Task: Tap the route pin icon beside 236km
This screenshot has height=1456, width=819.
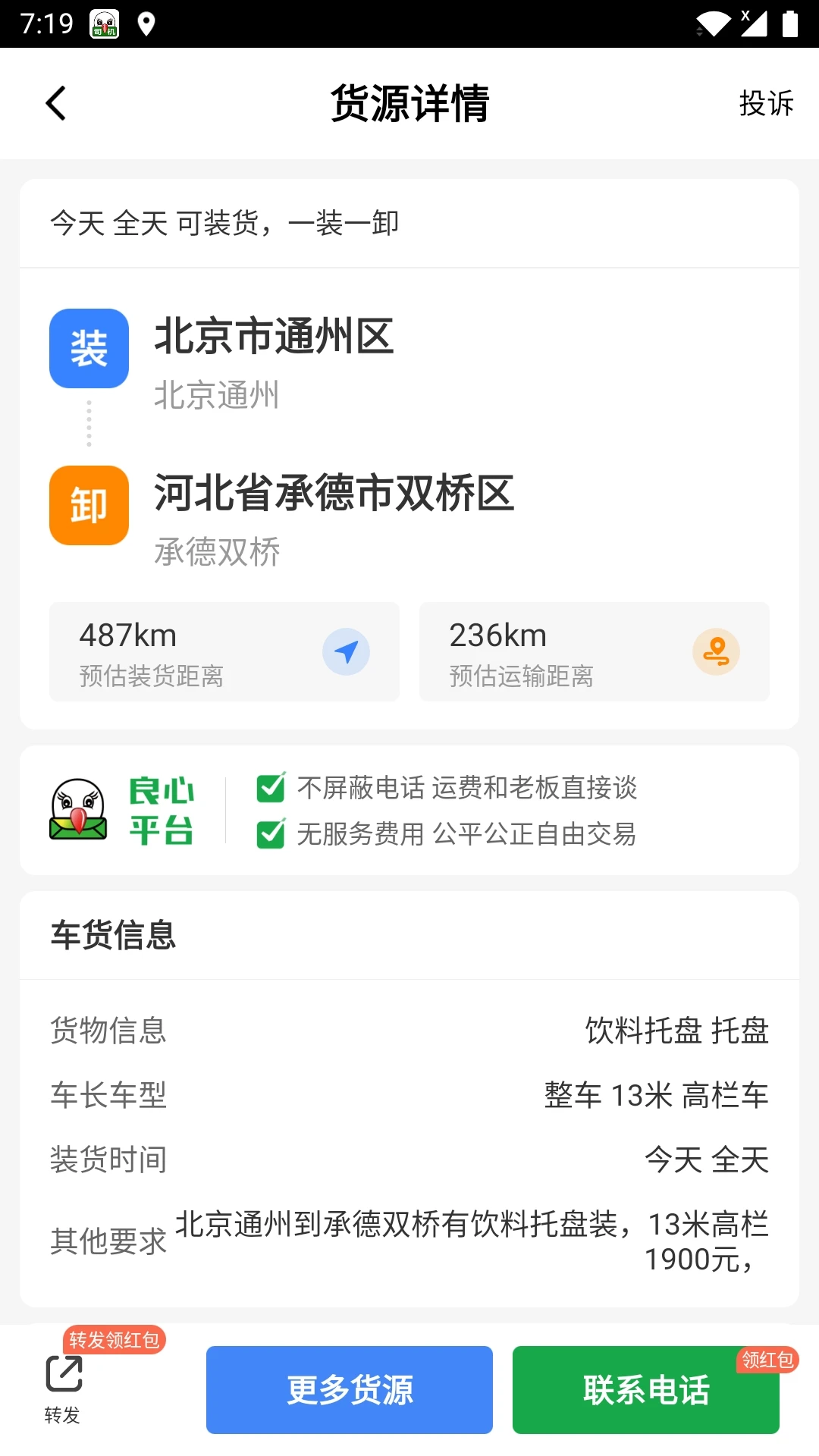Action: click(x=716, y=651)
